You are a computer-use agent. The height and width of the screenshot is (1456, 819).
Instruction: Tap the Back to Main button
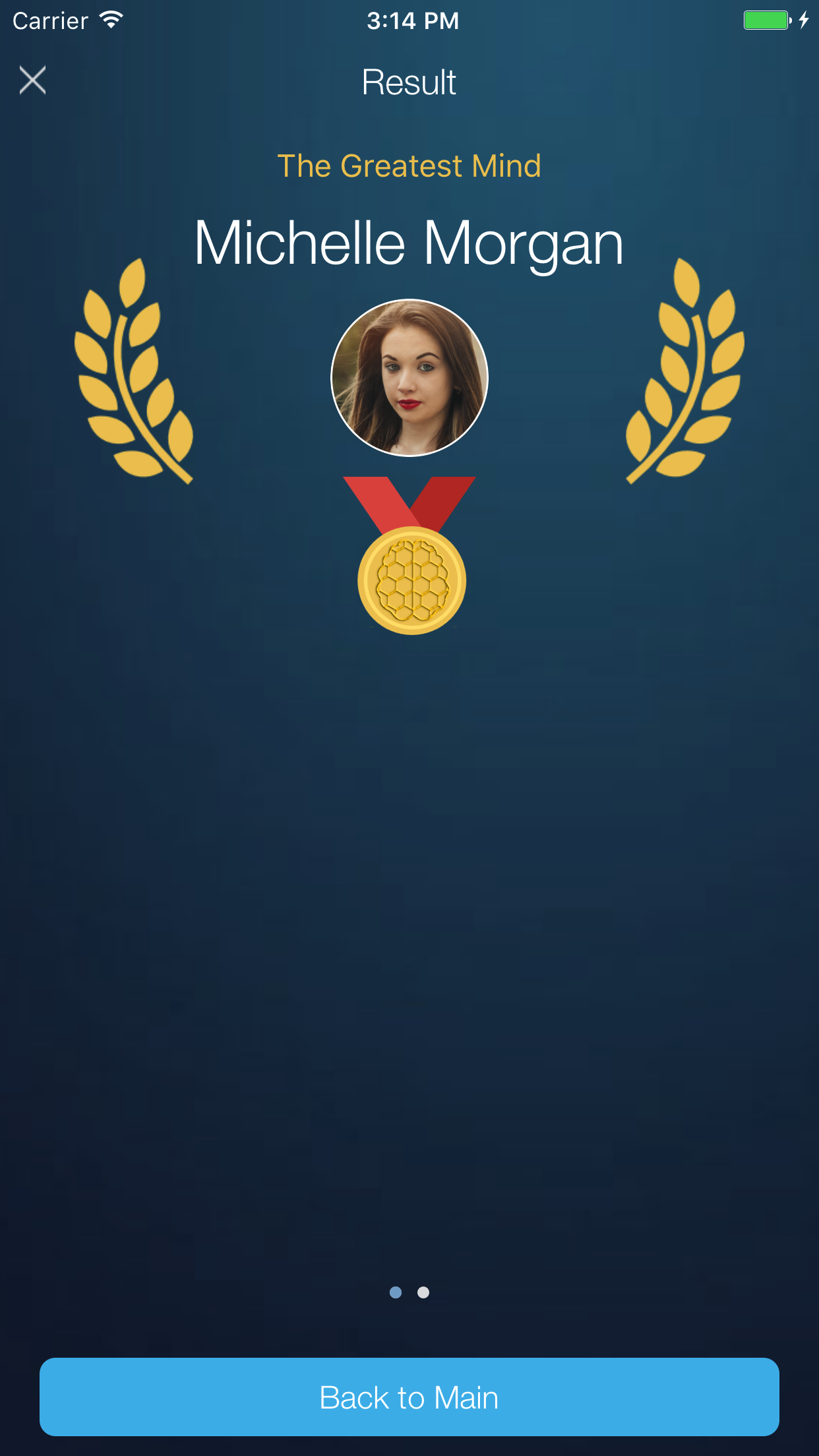(x=409, y=1397)
